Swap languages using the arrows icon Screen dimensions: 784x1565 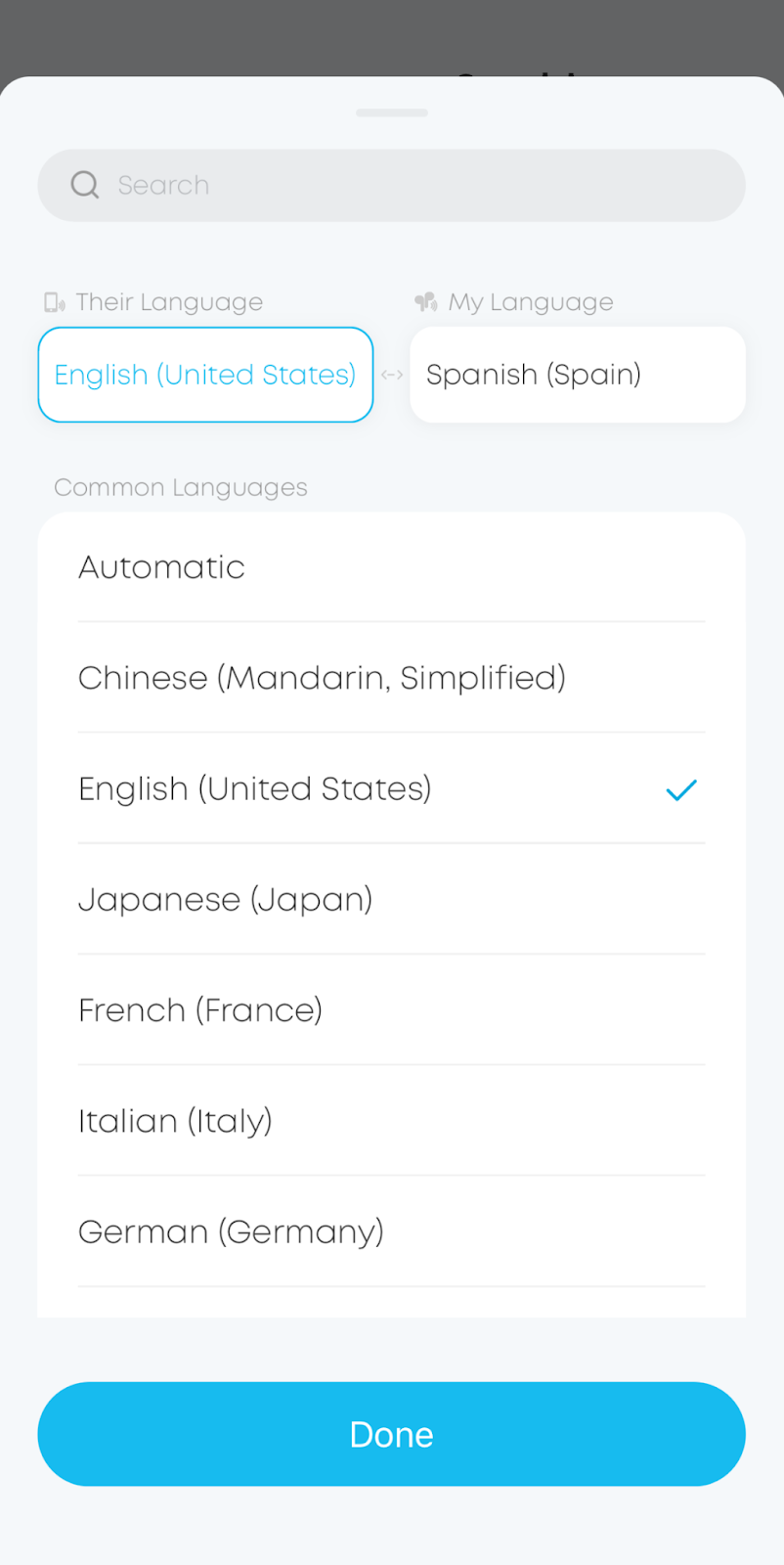pos(392,375)
